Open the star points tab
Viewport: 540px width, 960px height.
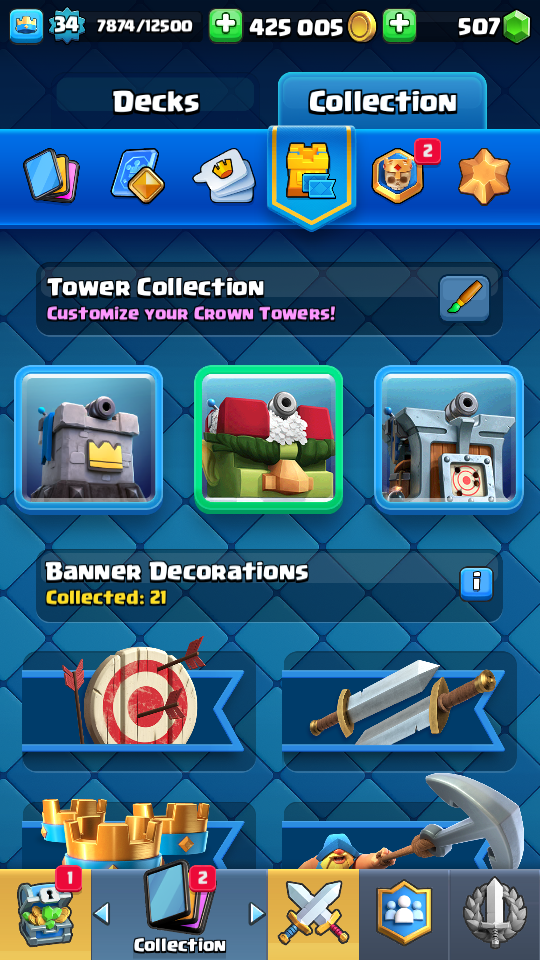click(484, 174)
